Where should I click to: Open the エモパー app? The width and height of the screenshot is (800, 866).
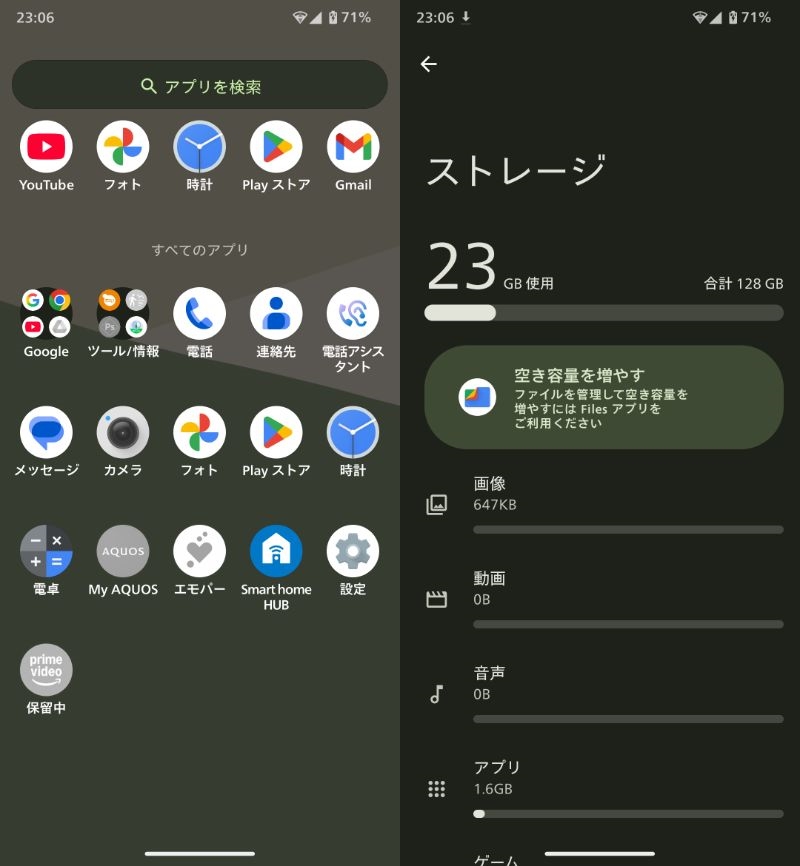199,551
